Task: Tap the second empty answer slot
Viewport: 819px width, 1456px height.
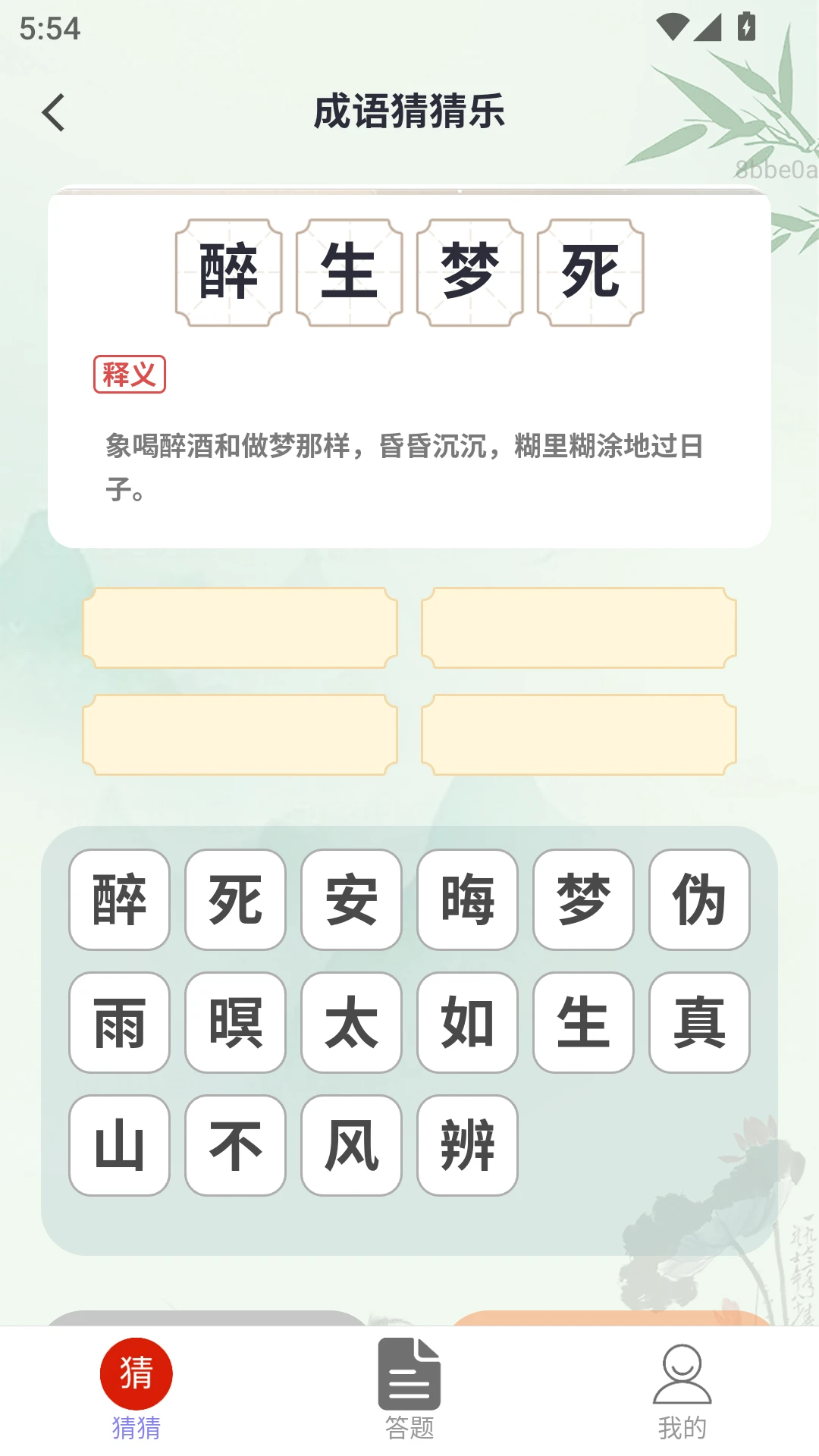Action: (580, 626)
